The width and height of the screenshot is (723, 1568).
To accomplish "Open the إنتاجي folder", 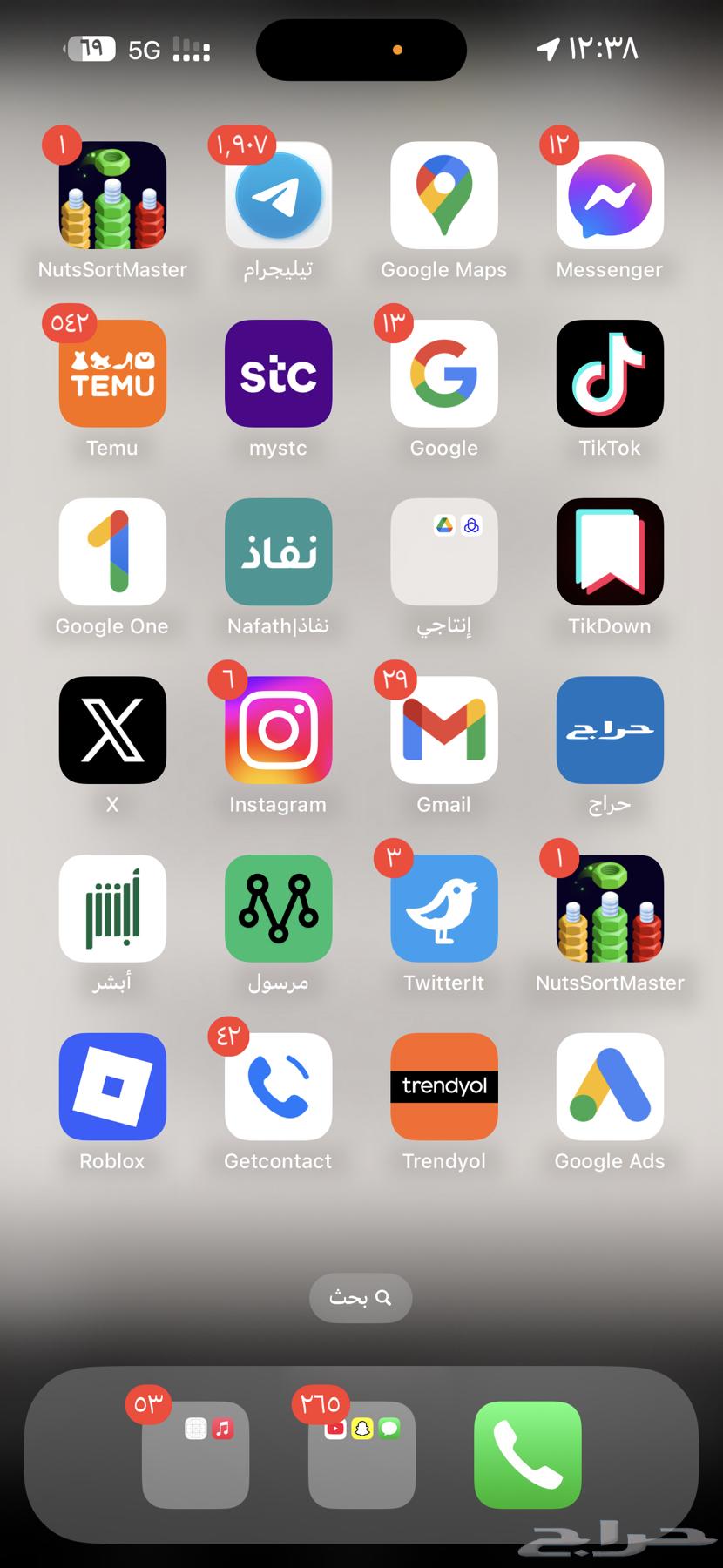I will point(443,552).
